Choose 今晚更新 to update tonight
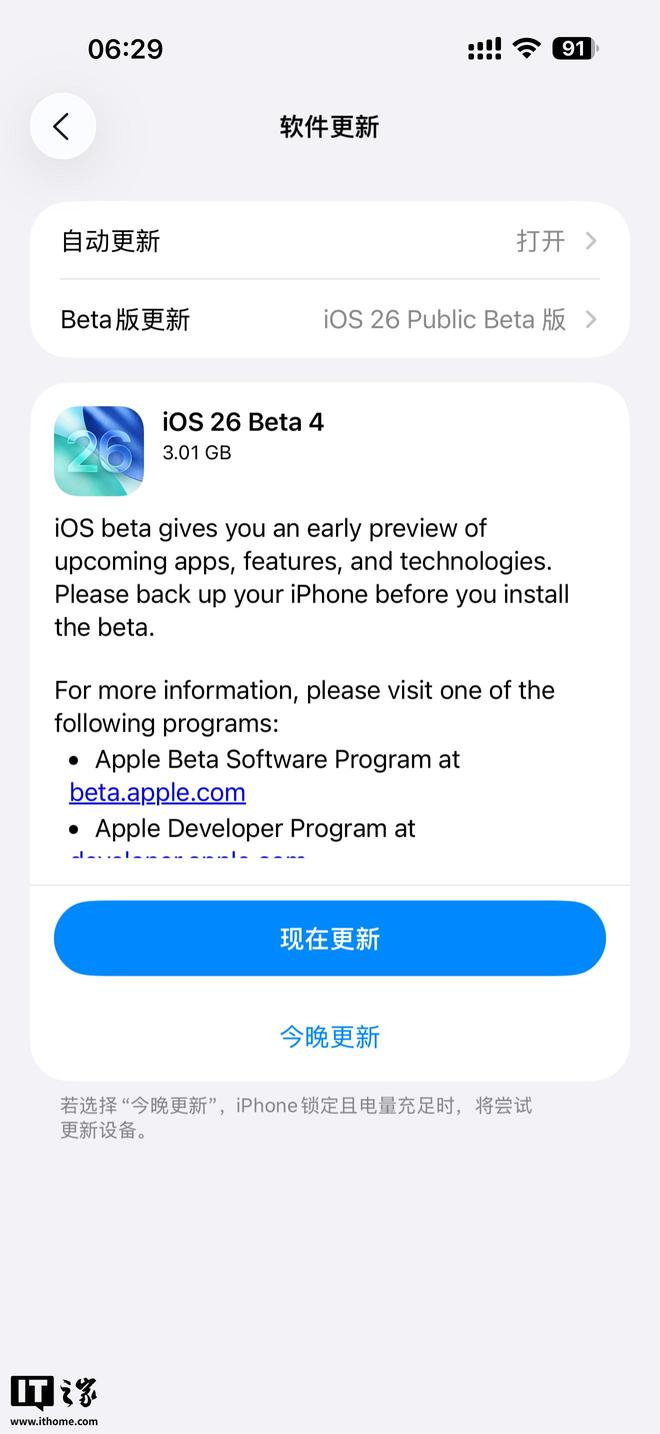Image resolution: width=660 pixels, height=1434 pixels. pyautogui.click(x=330, y=1037)
